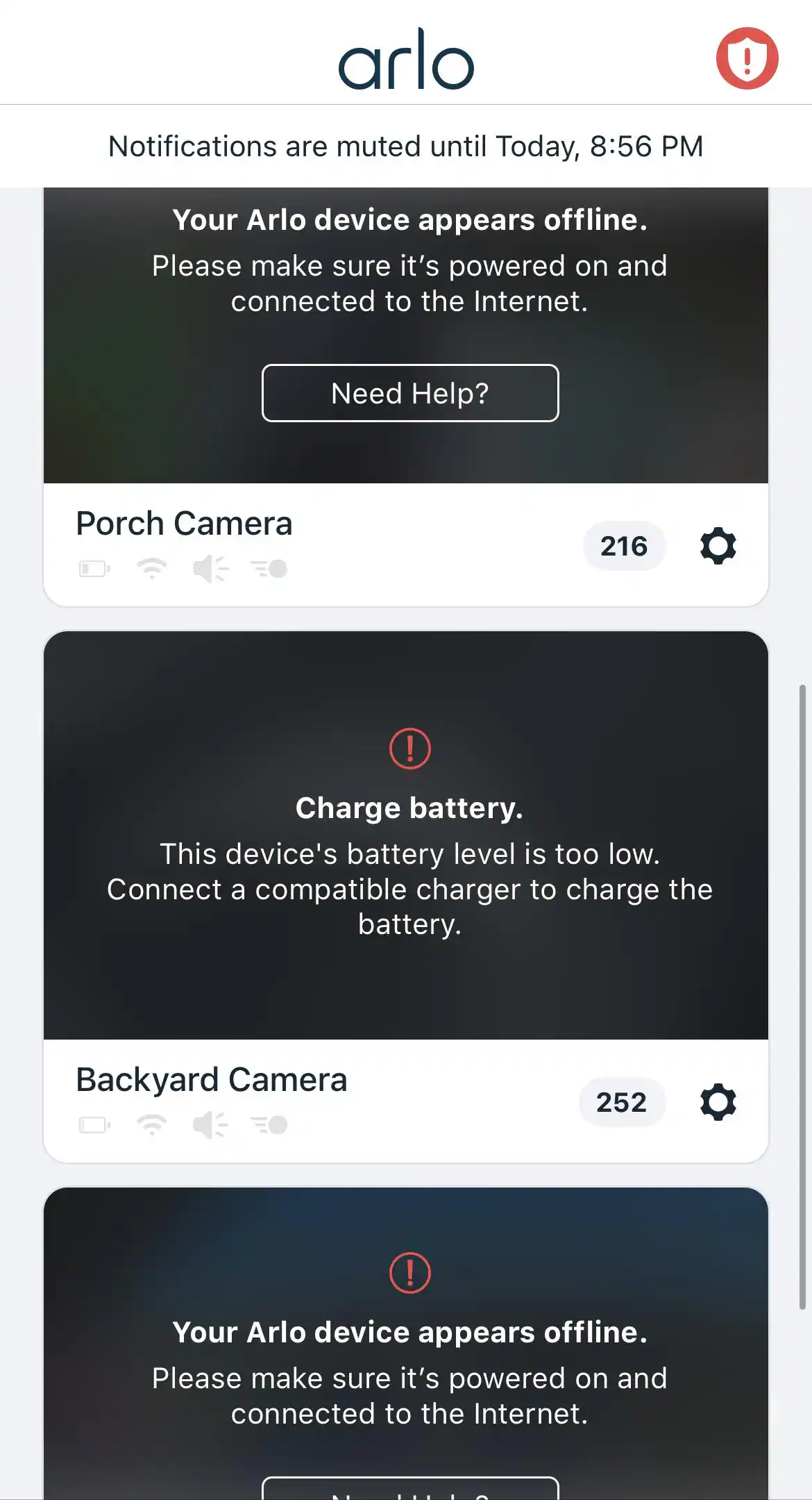This screenshot has height=1500, width=812.
Task: Open Backyard Camera settings gear
Action: [x=718, y=1102]
